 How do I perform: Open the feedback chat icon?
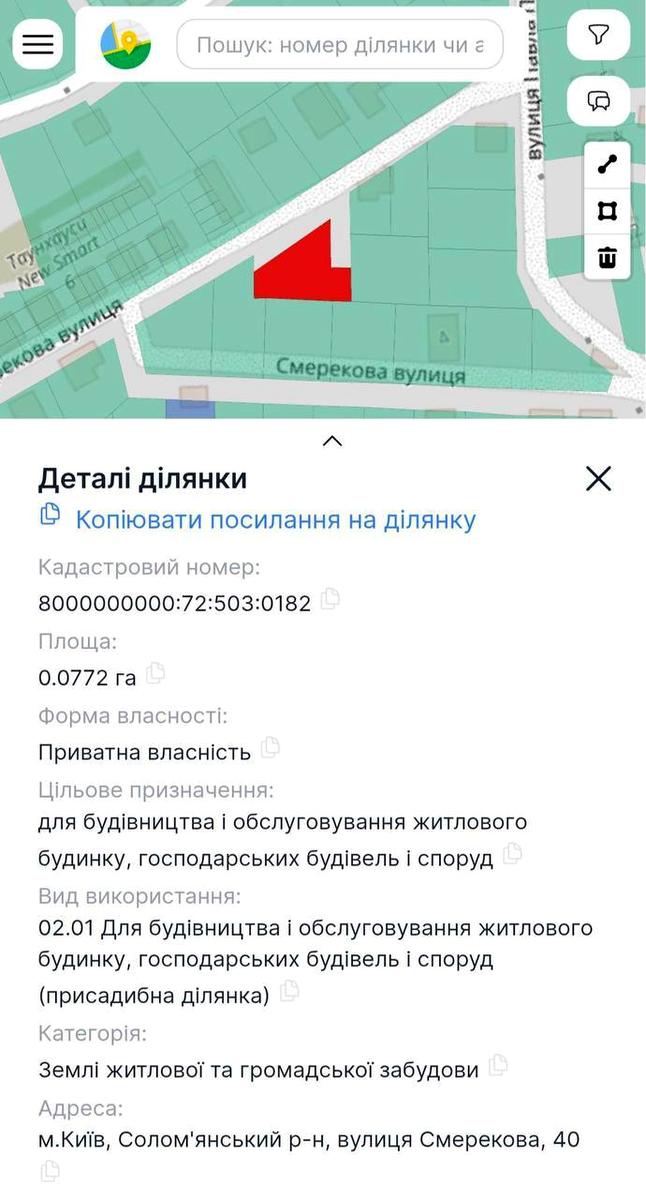pos(598,100)
